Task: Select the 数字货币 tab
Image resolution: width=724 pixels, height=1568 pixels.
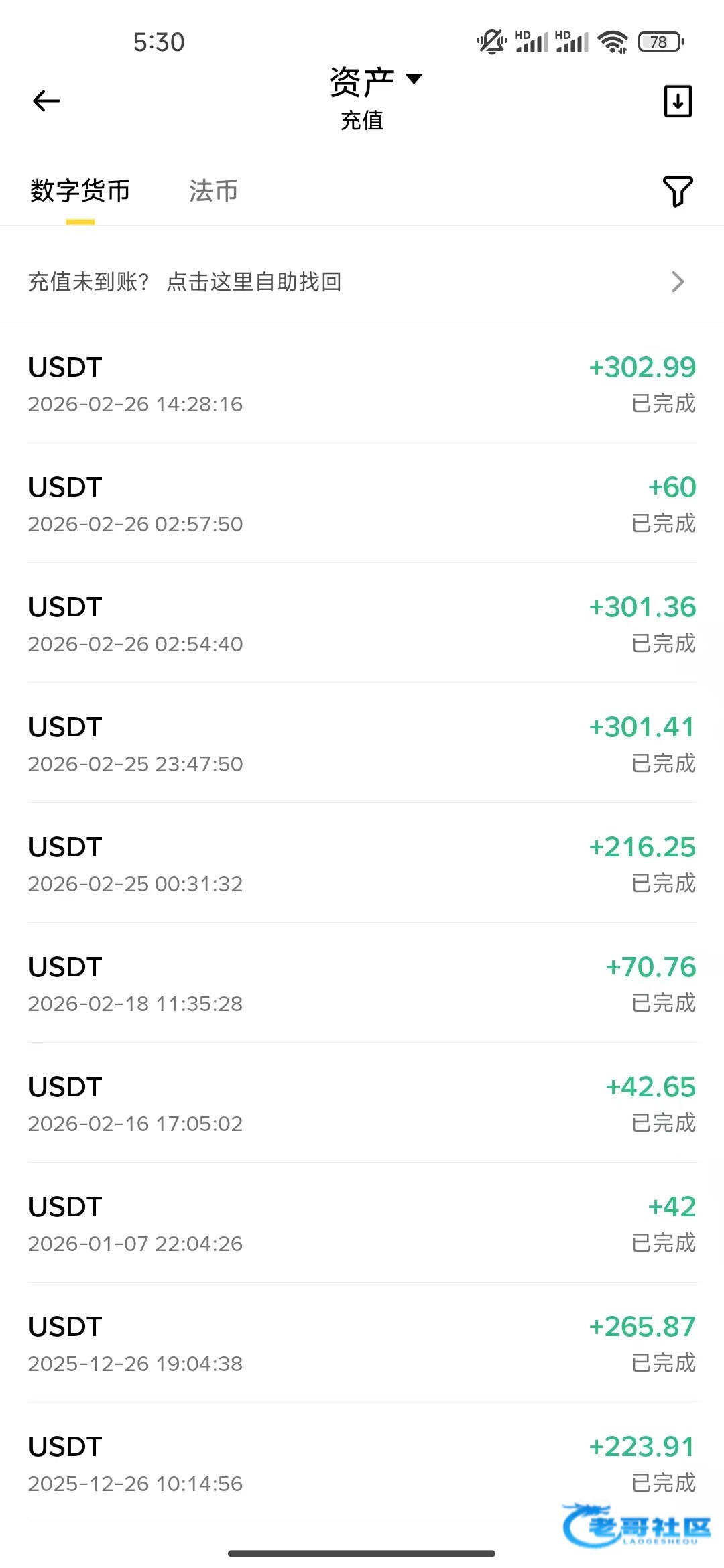Action: click(80, 191)
